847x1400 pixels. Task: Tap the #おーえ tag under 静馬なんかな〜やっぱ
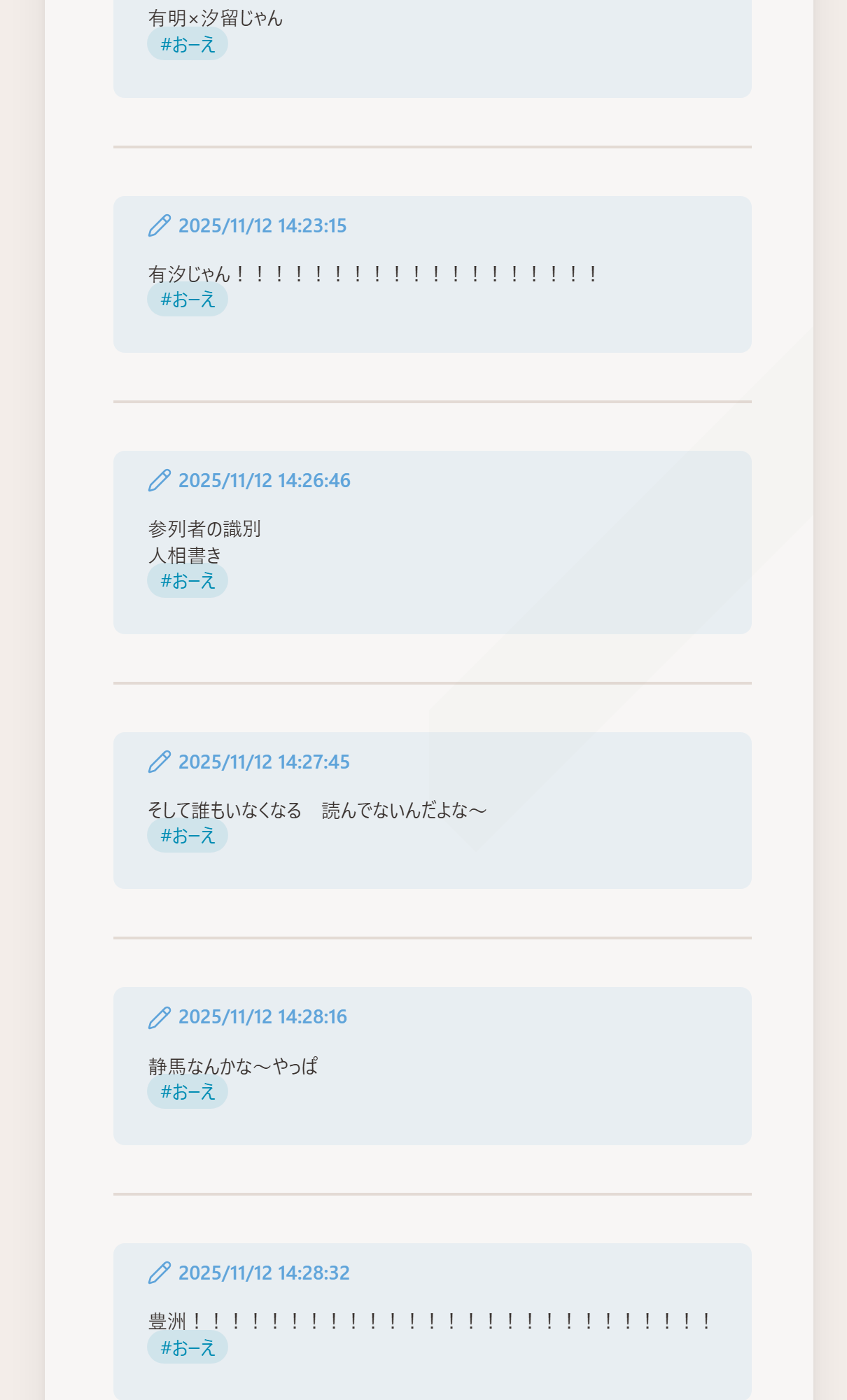(188, 1092)
